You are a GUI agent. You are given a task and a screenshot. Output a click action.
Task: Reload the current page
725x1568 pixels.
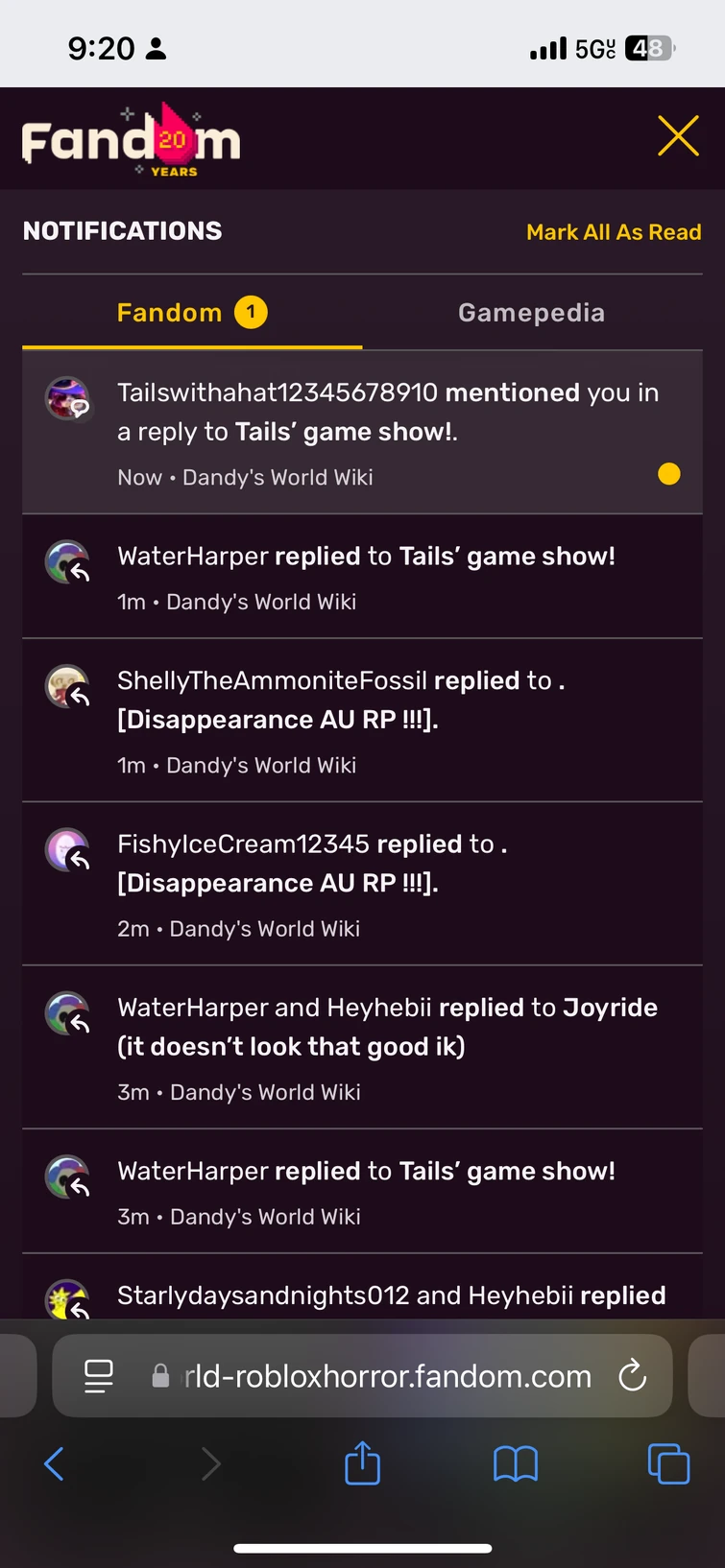coord(632,1376)
